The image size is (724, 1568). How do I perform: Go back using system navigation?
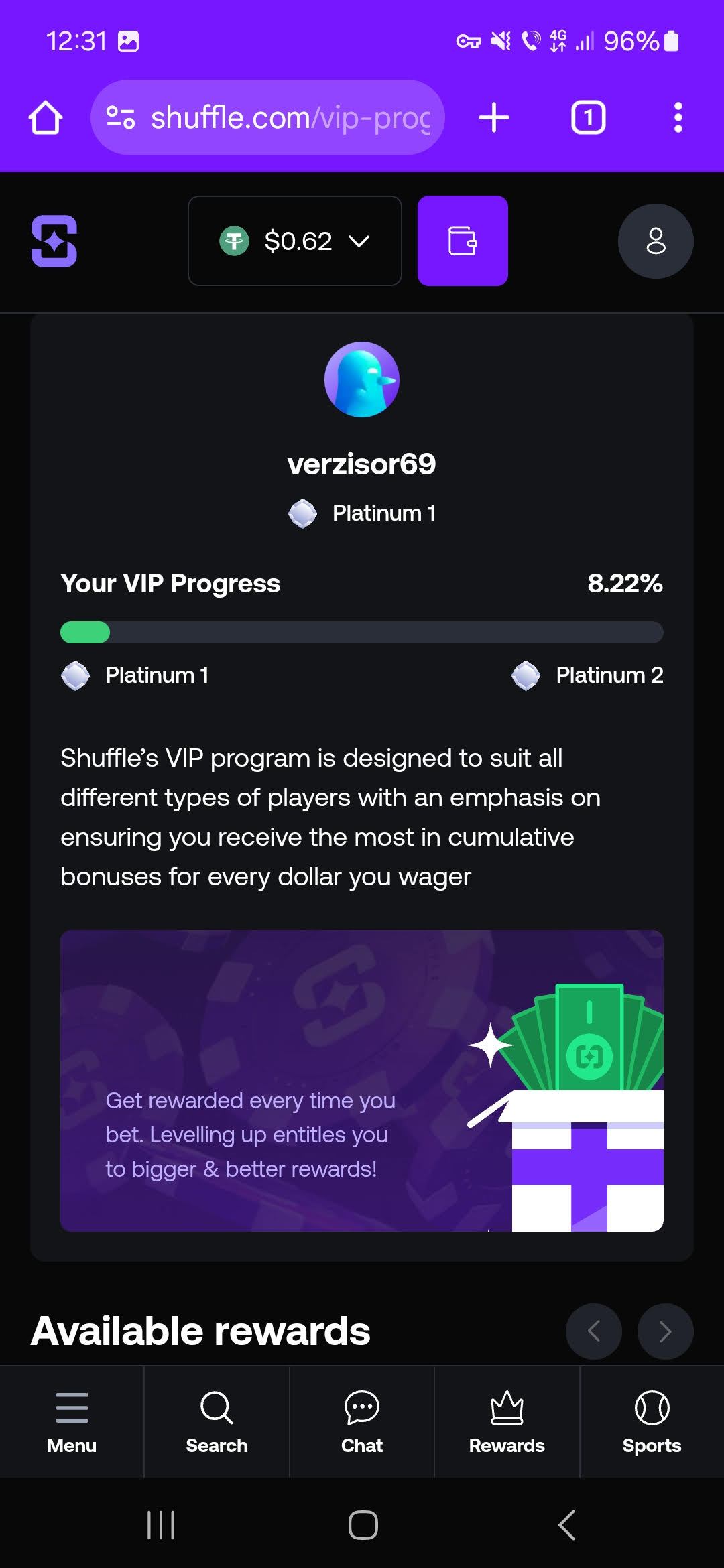tap(566, 1525)
